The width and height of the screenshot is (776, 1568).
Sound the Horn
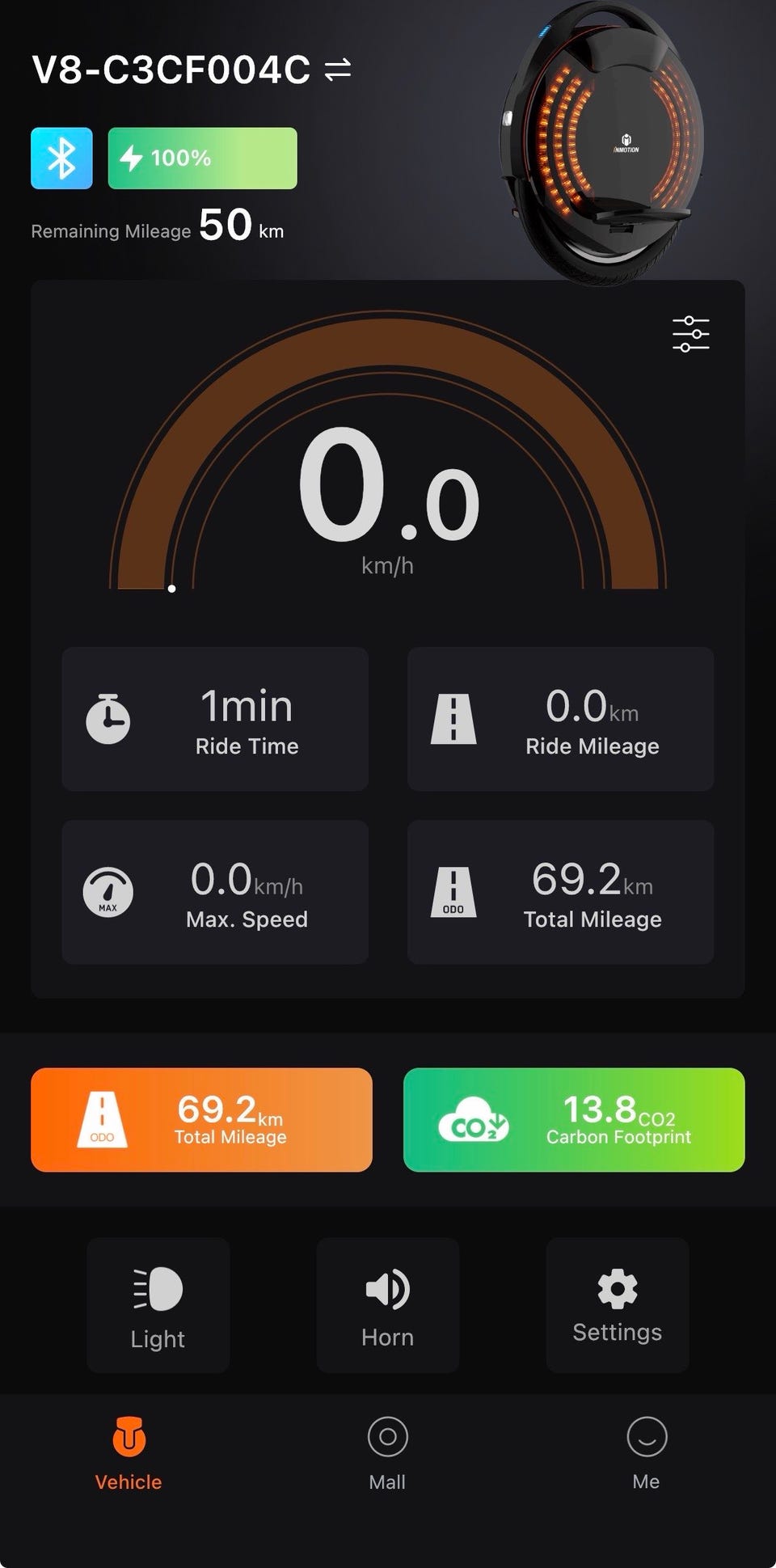tap(388, 1304)
